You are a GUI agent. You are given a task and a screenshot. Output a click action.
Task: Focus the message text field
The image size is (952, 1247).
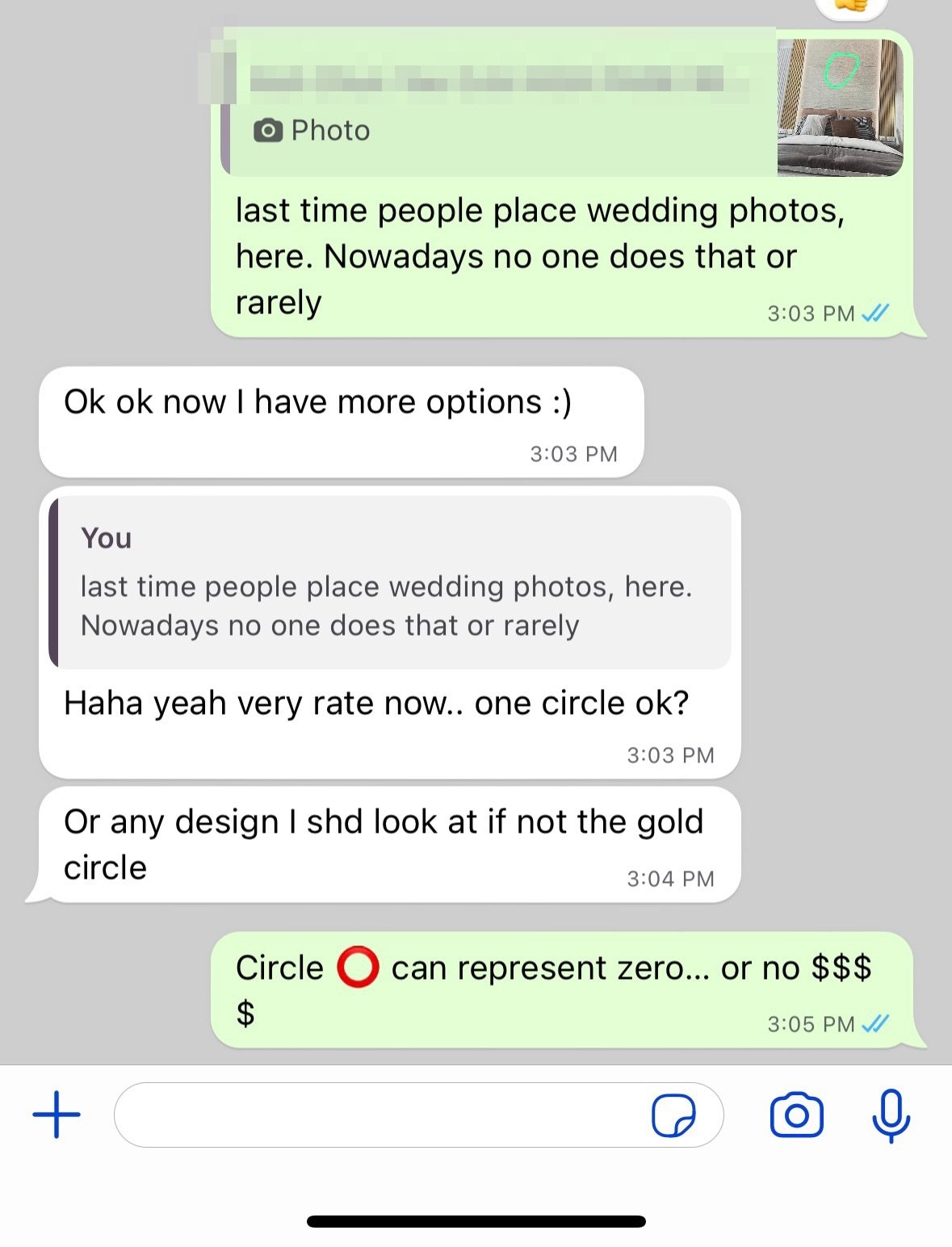point(380,1115)
